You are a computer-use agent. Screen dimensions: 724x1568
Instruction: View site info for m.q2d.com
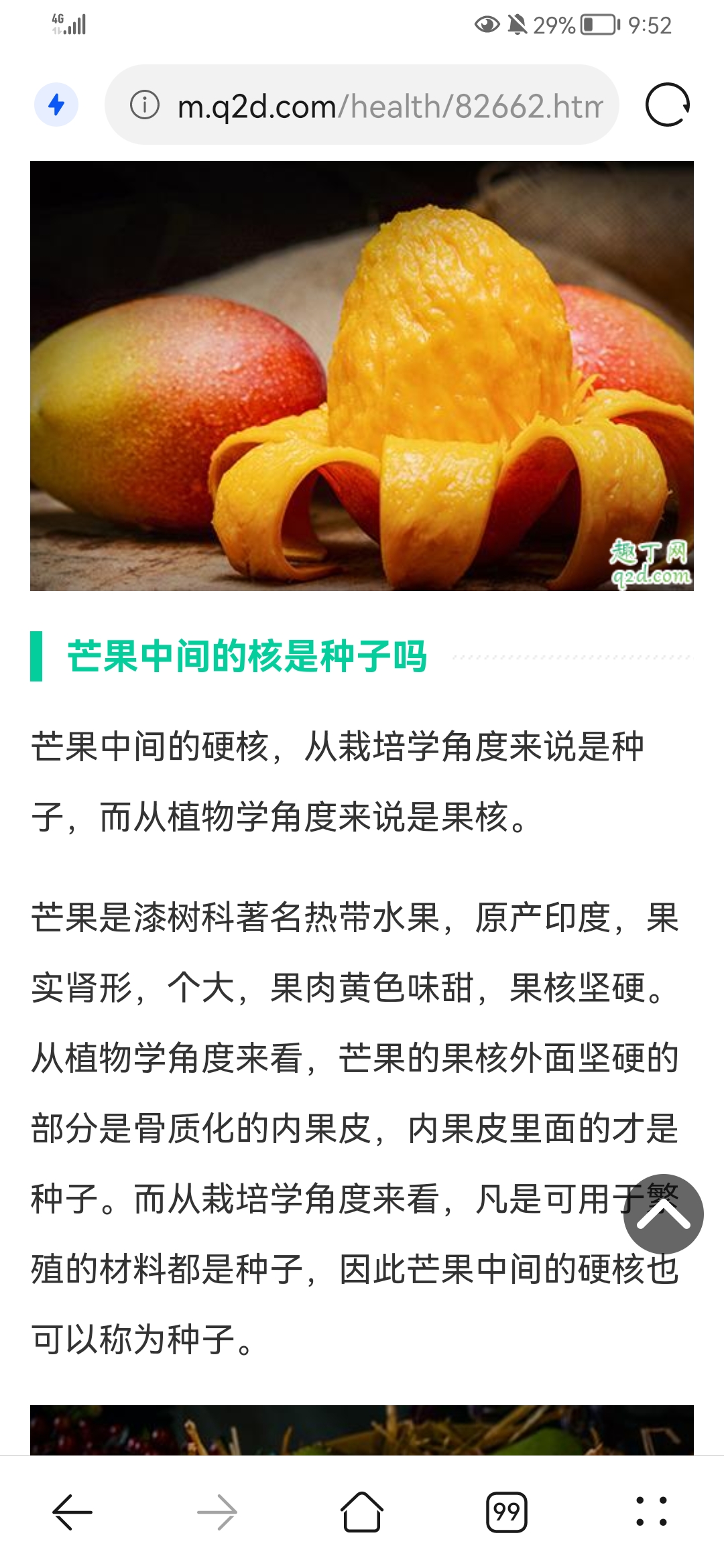(x=145, y=105)
